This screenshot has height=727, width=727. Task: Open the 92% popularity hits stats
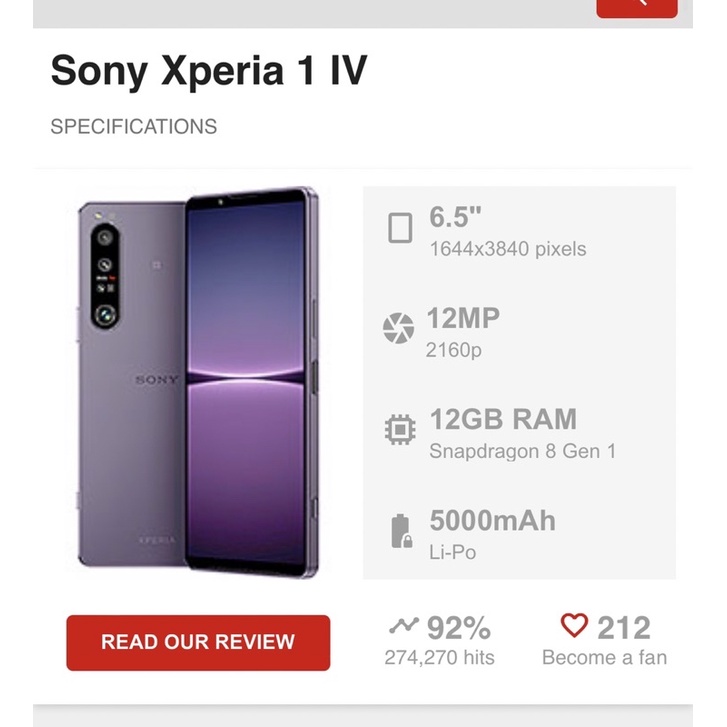tap(439, 640)
